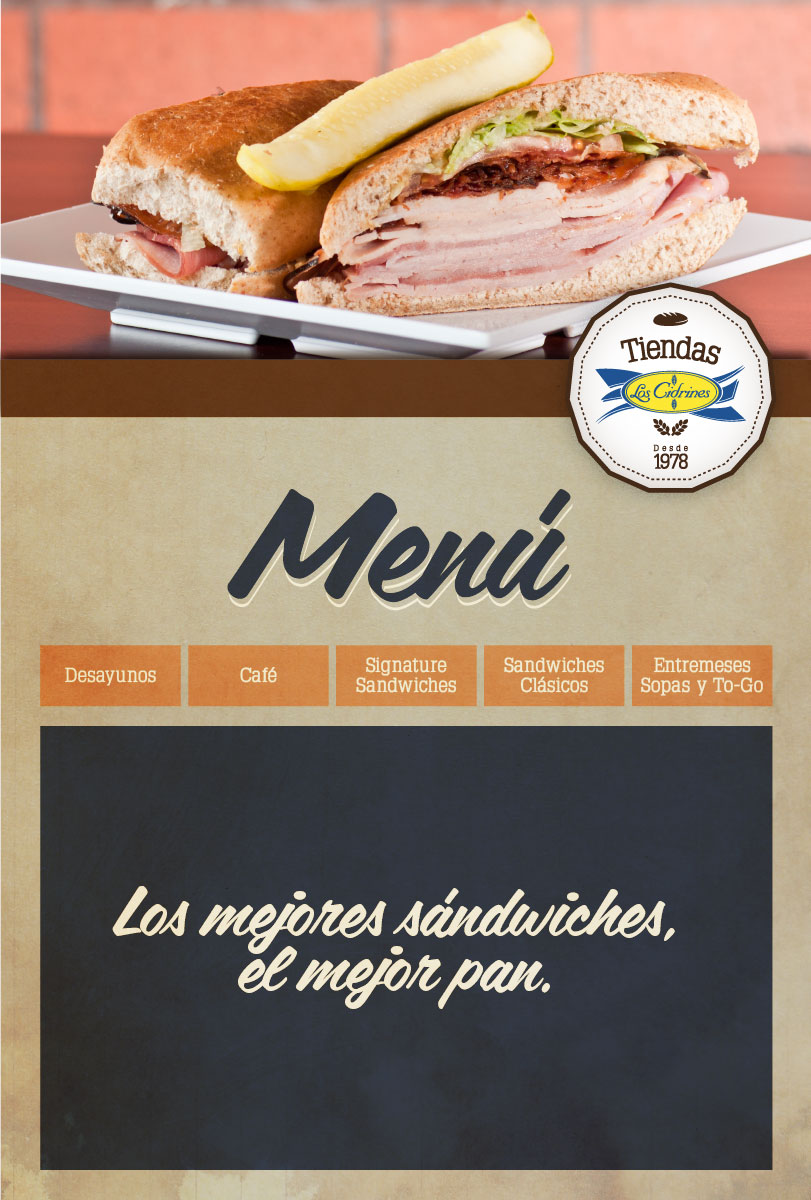Open Entremeses Sopas y To-Go
The width and height of the screenshot is (811, 1200).
pyautogui.click(x=702, y=676)
